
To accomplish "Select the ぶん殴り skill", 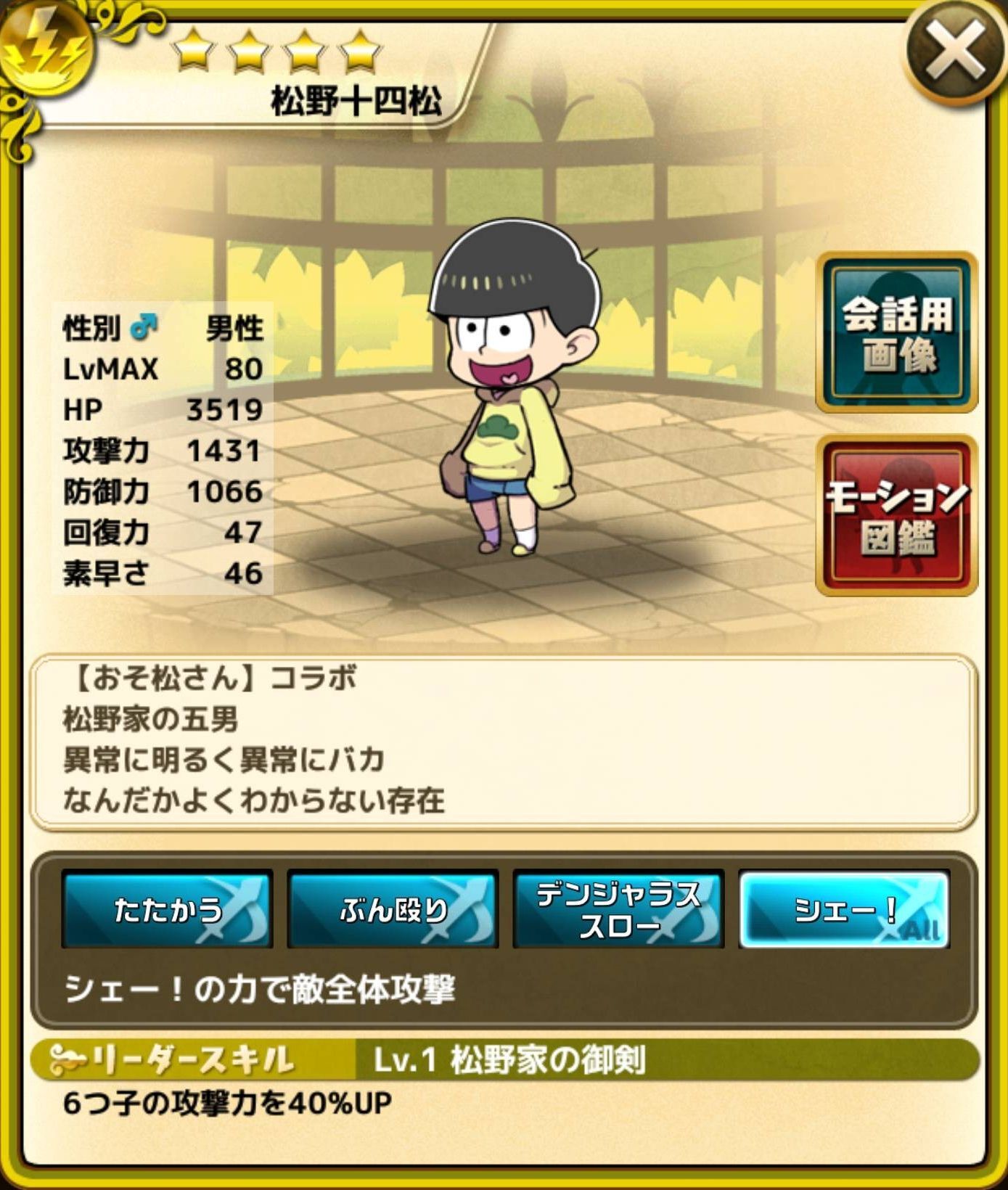I will (393, 909).
